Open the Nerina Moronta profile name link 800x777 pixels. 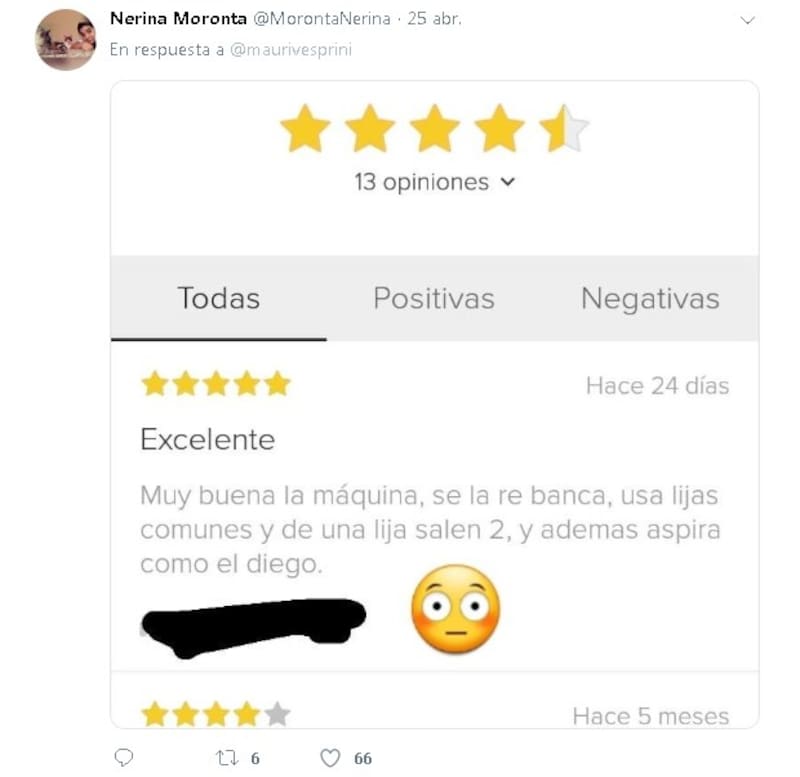[178, 19]
